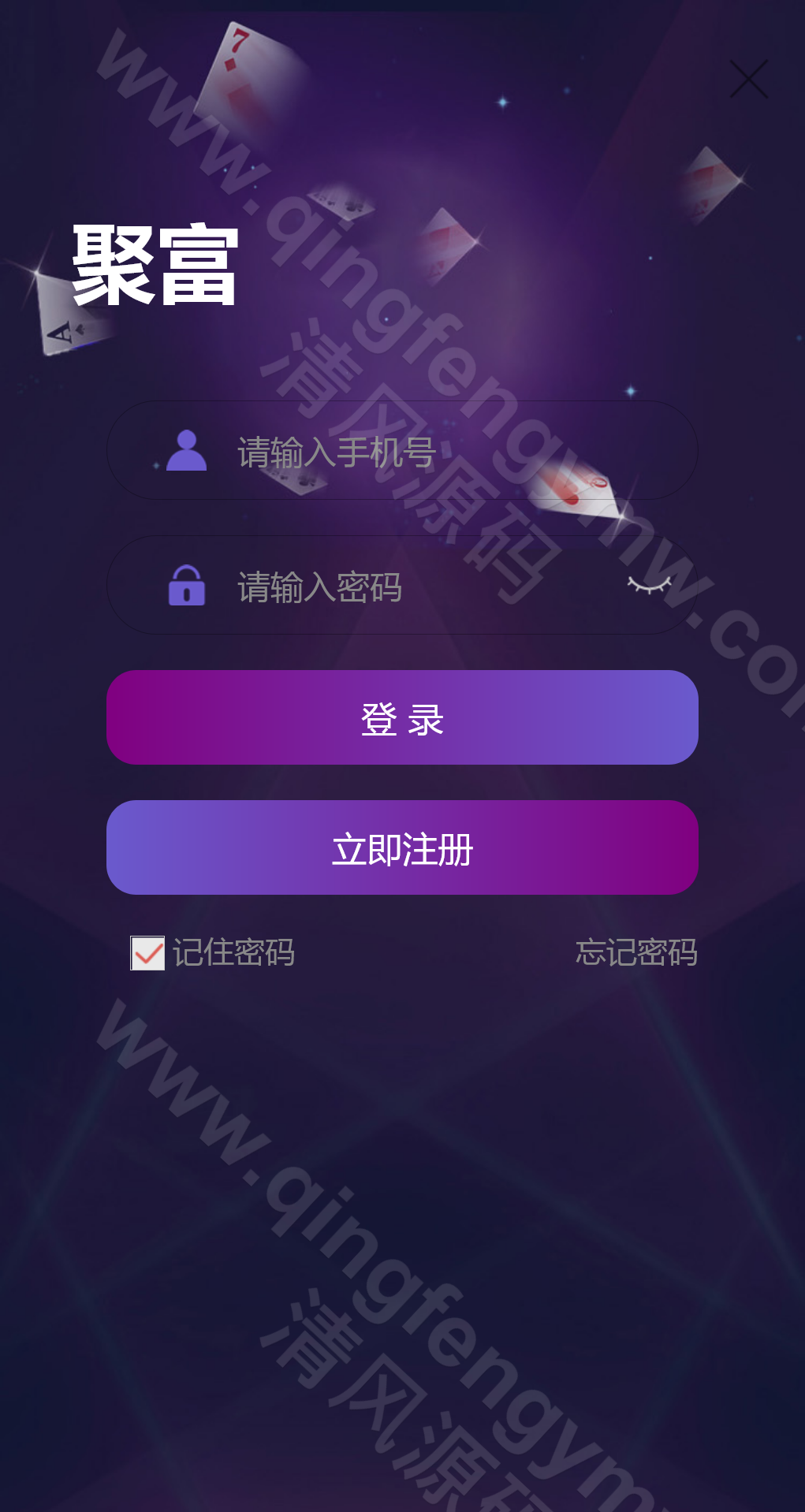The height and width of the screenshot is (1512, 805).
Task: Uncheck the 记住密码 checkbox
Action: pos(147,953)
